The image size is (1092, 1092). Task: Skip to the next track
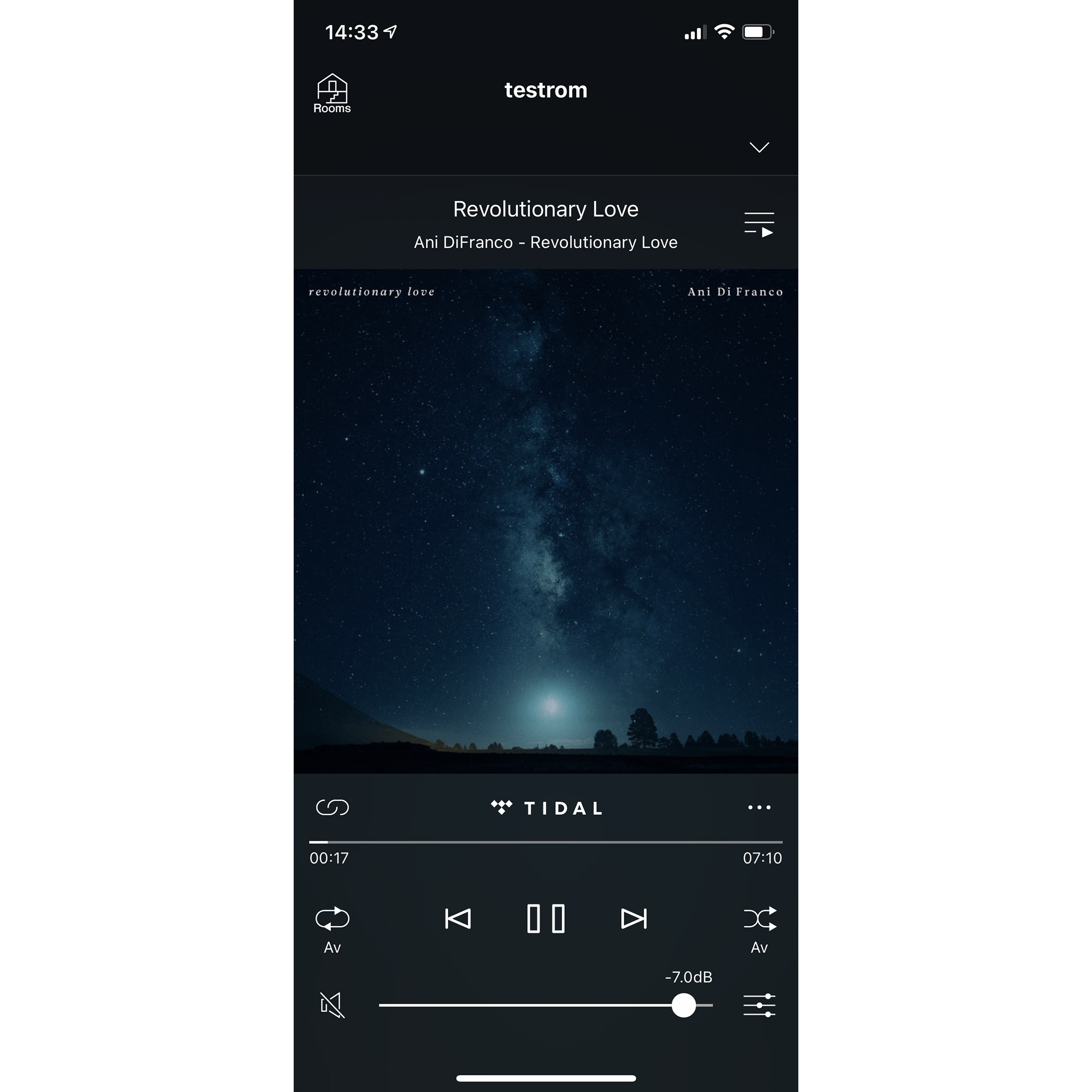pos(633,919)
